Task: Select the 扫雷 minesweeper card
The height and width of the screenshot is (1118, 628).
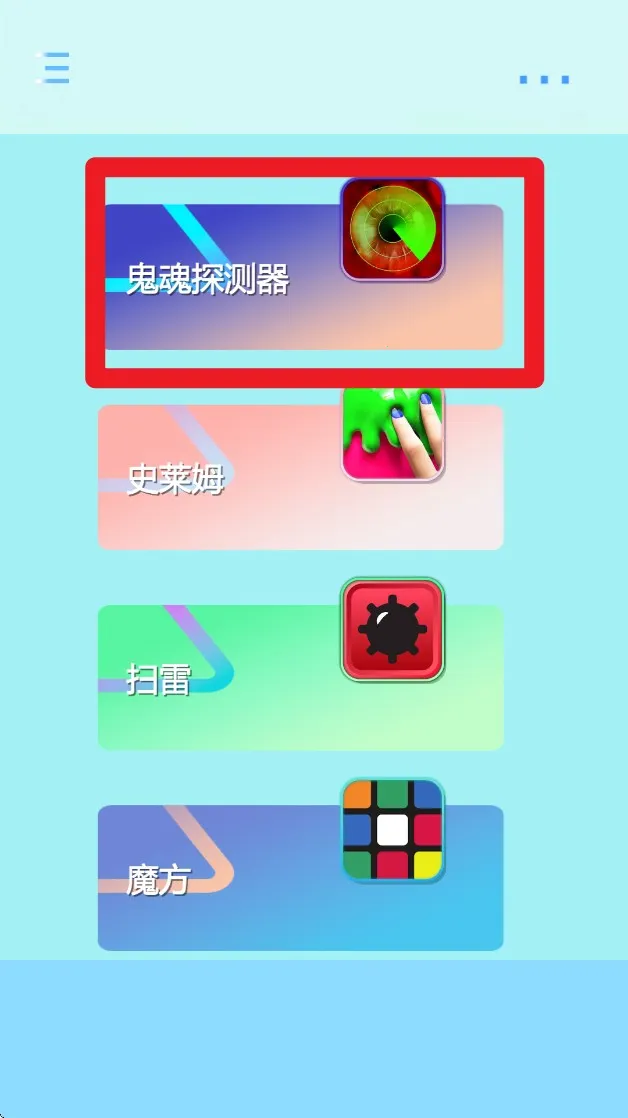Action: (x=300, y=677)
